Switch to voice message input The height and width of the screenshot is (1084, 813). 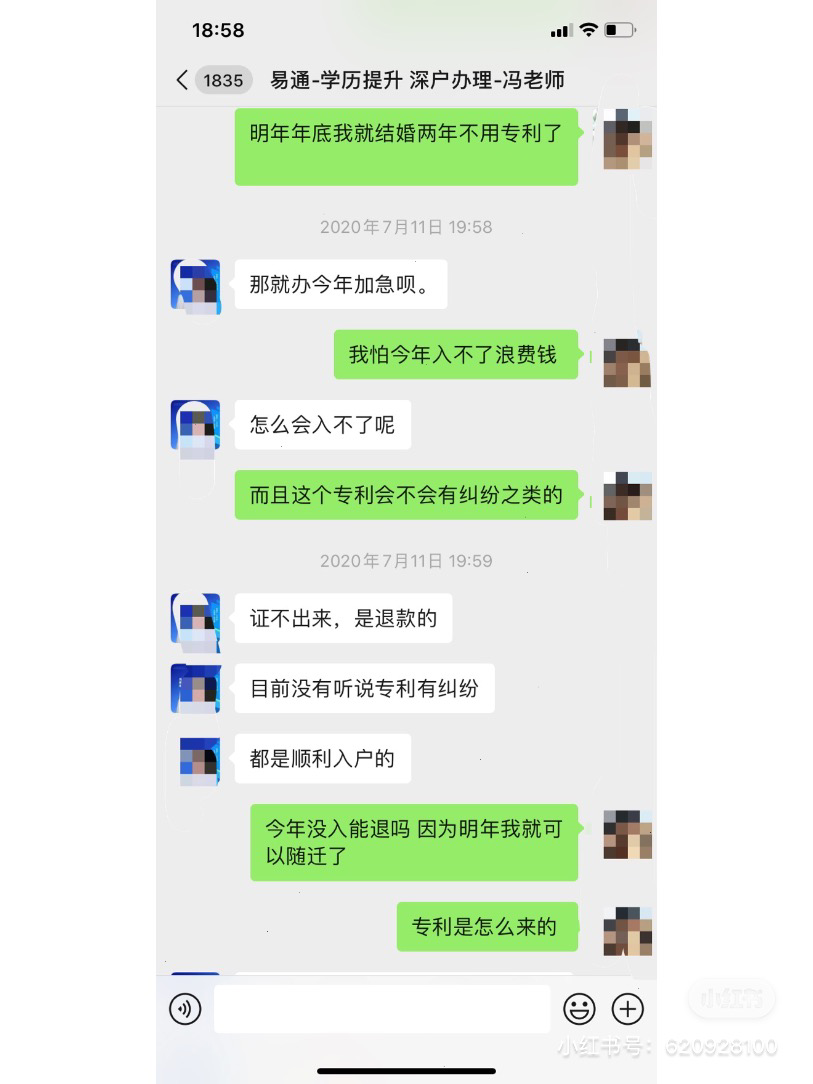pos(185,1009)
